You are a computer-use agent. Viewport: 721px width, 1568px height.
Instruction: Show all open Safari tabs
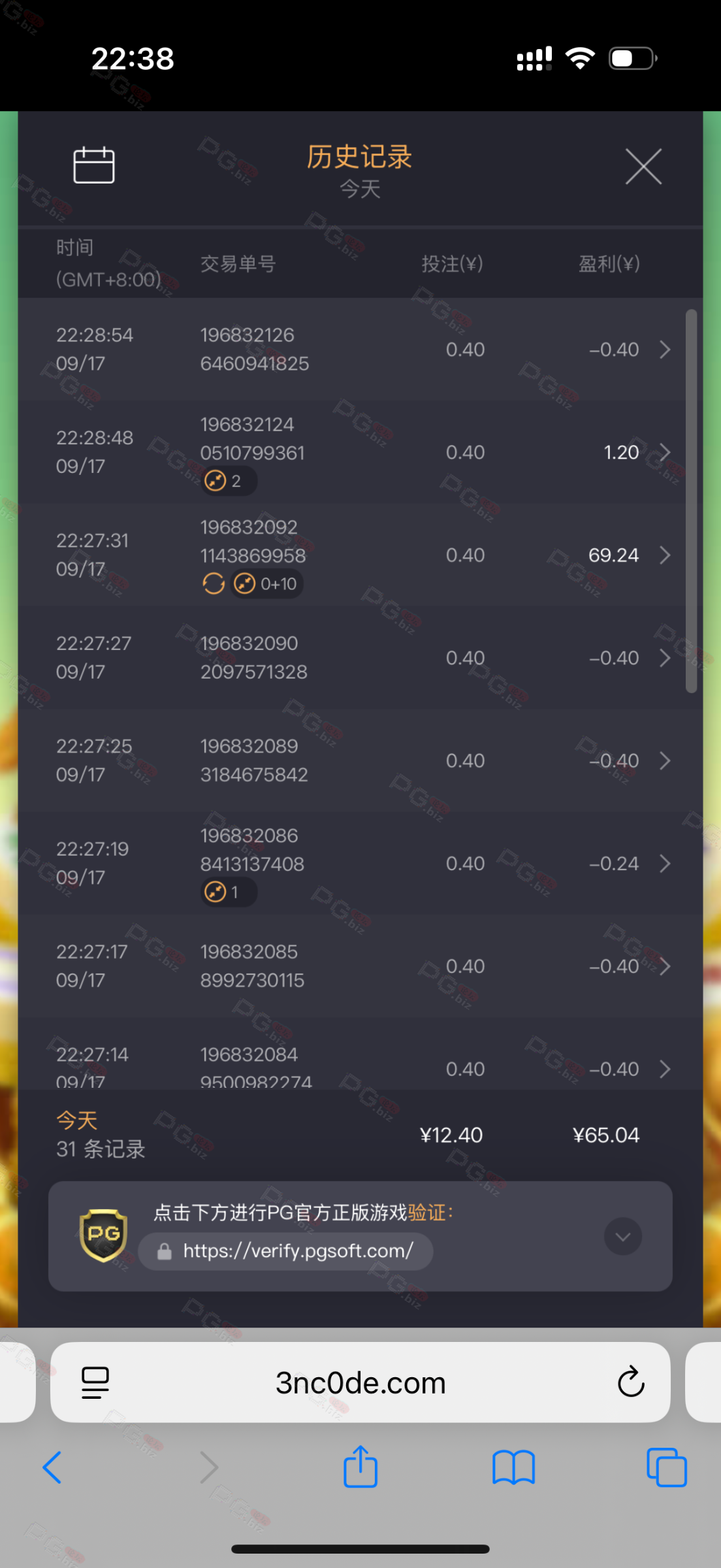666,1468
